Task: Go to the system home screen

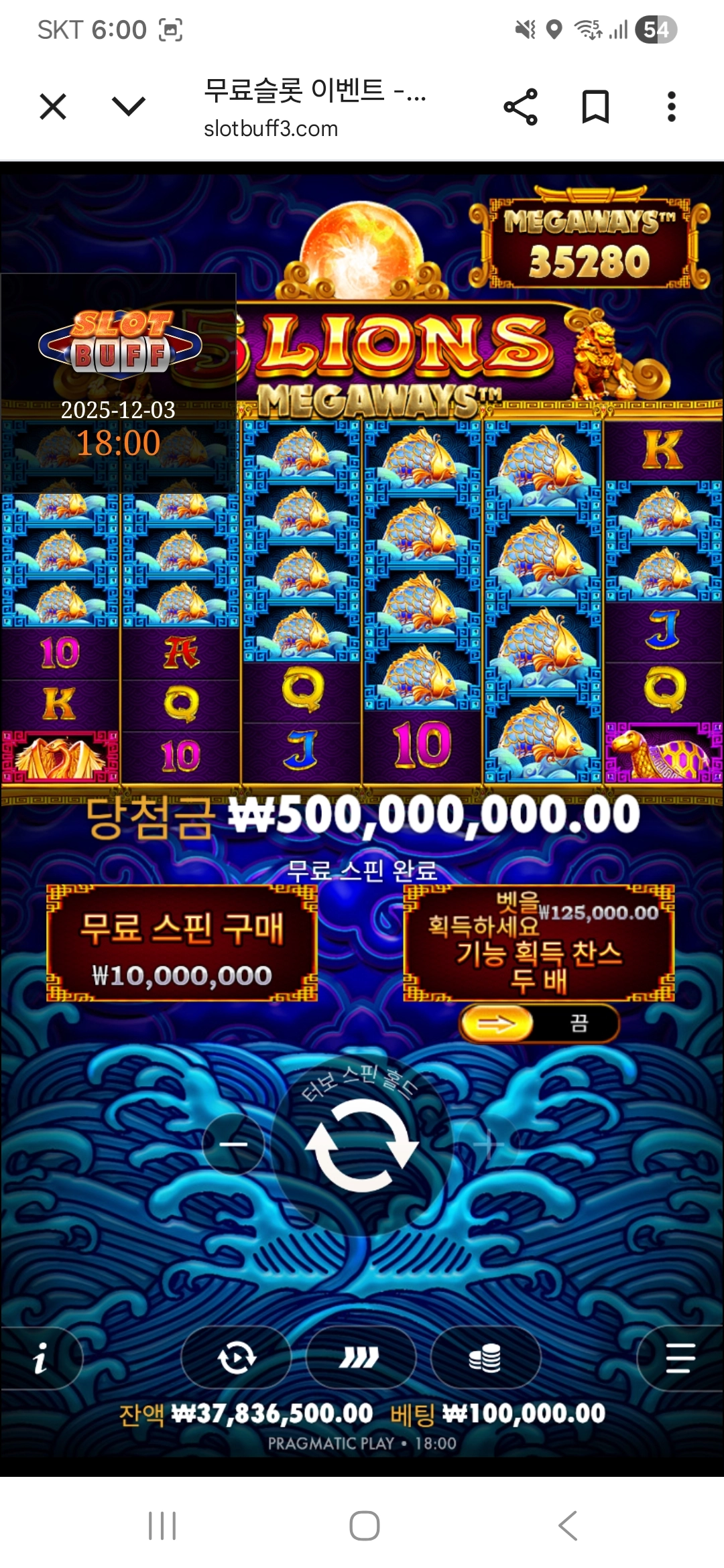Action: click(364, 1526)
